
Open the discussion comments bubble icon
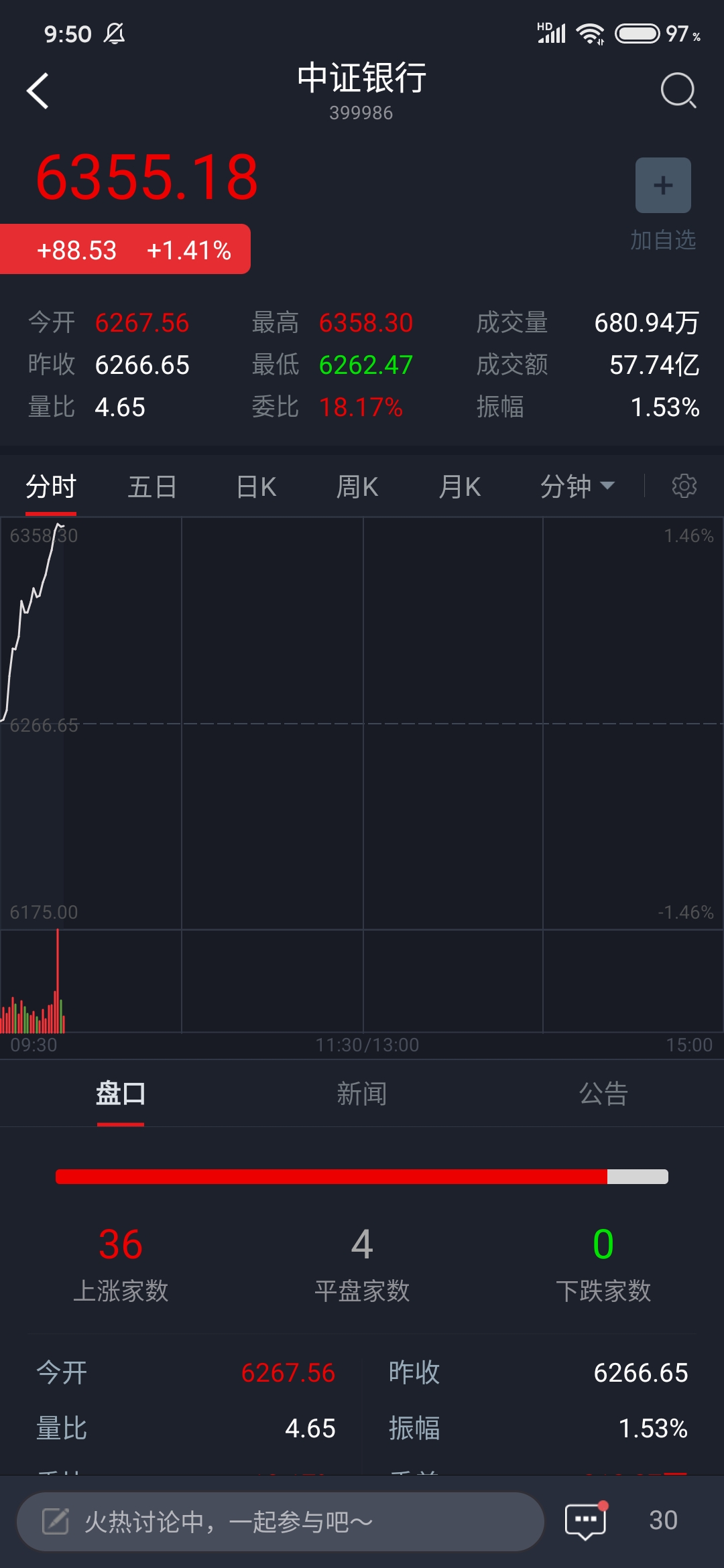[x=586, y=1520]
